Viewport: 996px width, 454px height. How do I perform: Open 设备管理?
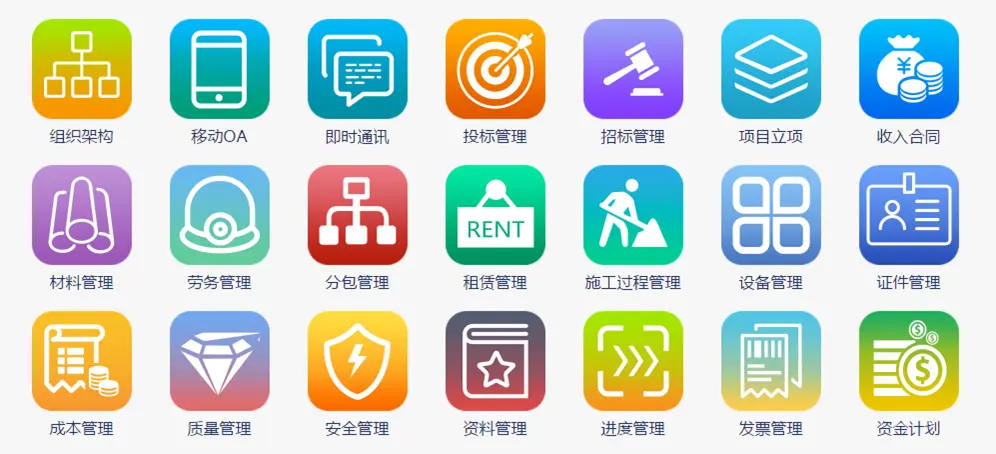(771, 215)
